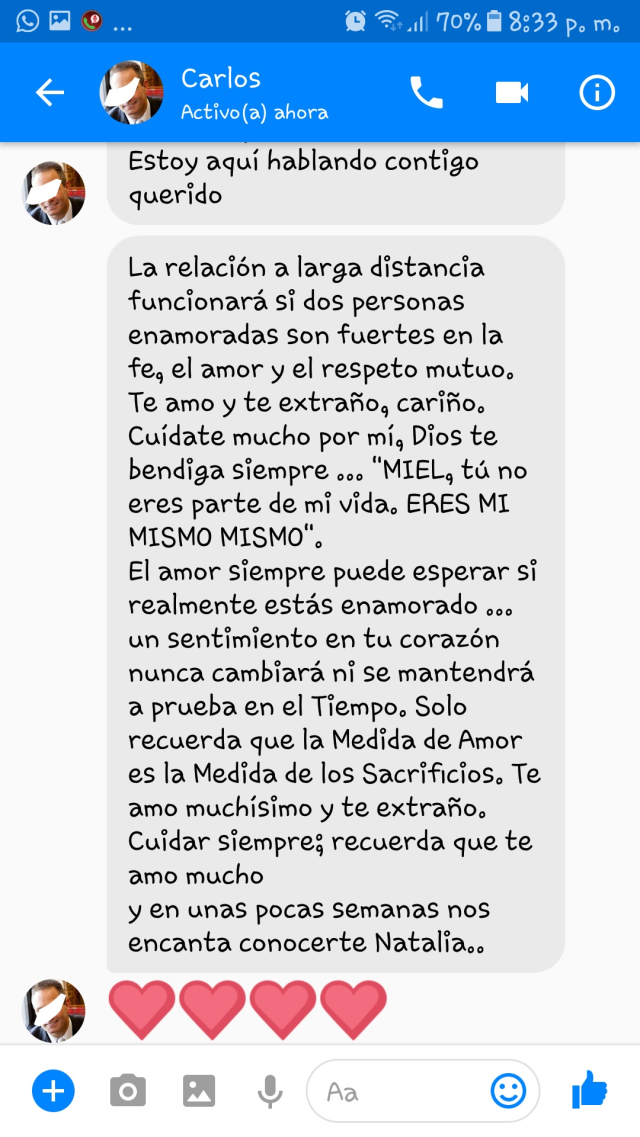Send a thumbs-up like
The image size is (640, 1137).
590,1089
